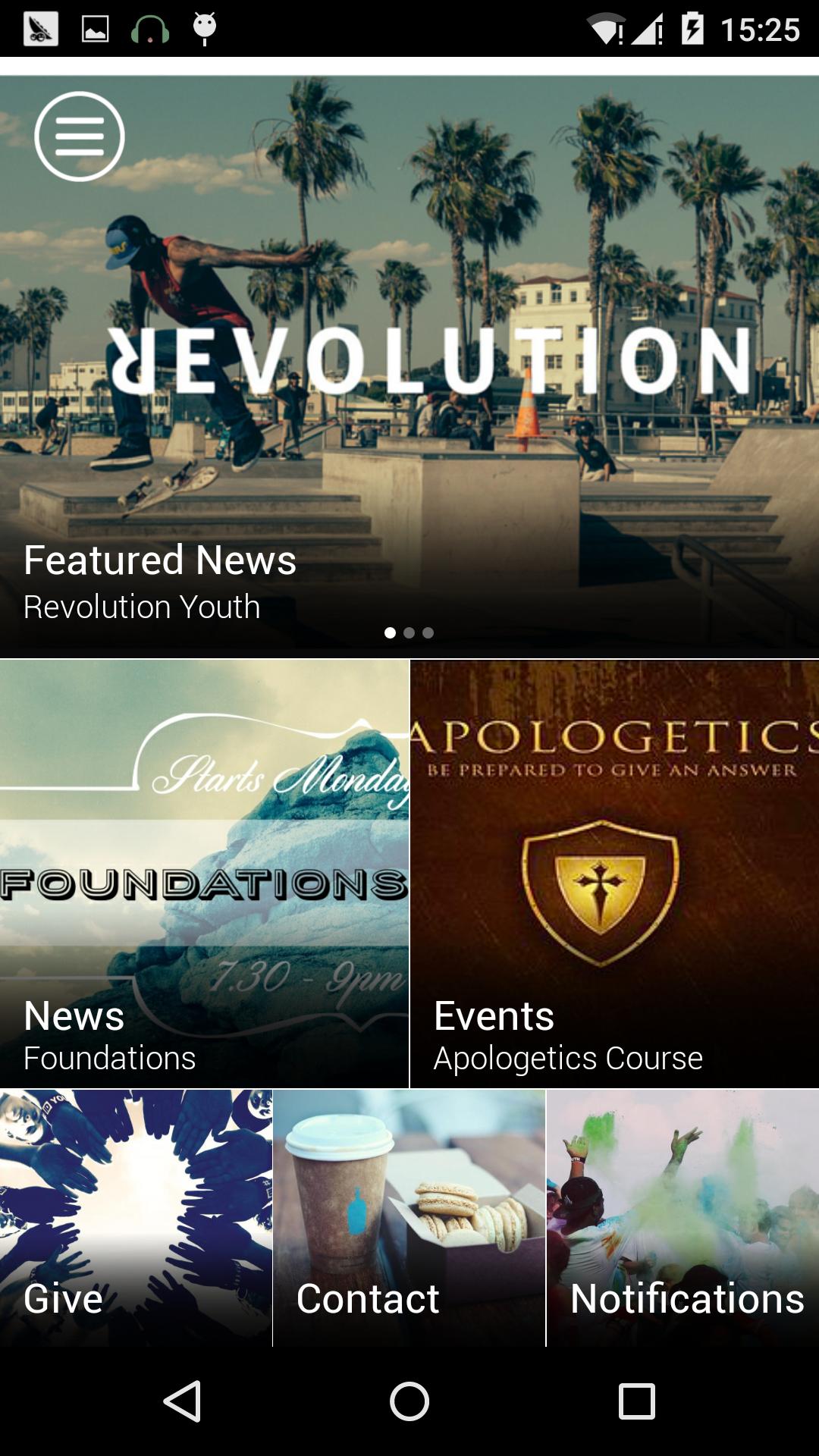Open the hamburger menu button
819x1456 pixels.
point(80,136)
